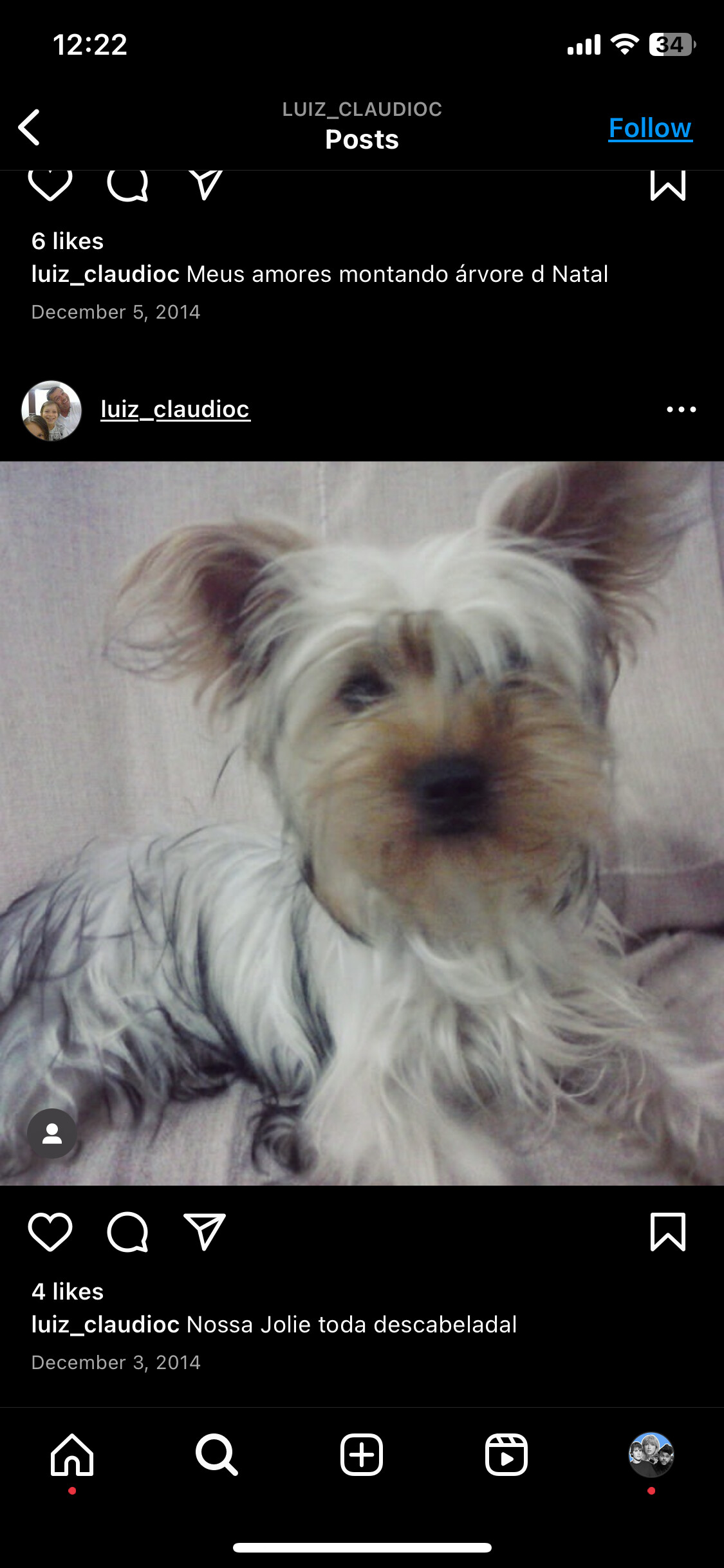Screen dimensions: 724x1568
Task: Switch to the Home tab
Action: tap(72, 1455)
